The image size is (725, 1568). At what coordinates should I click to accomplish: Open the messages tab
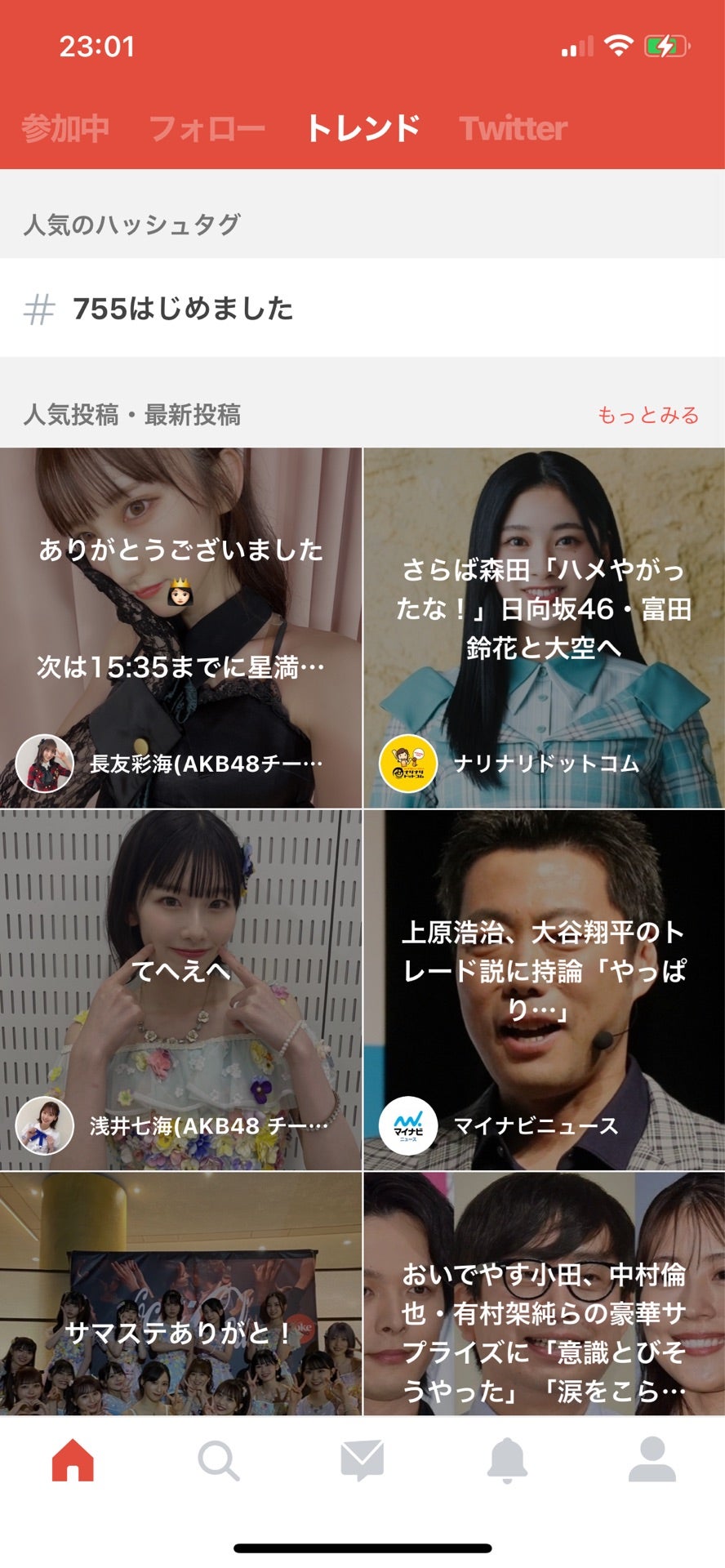[362, 1460]
